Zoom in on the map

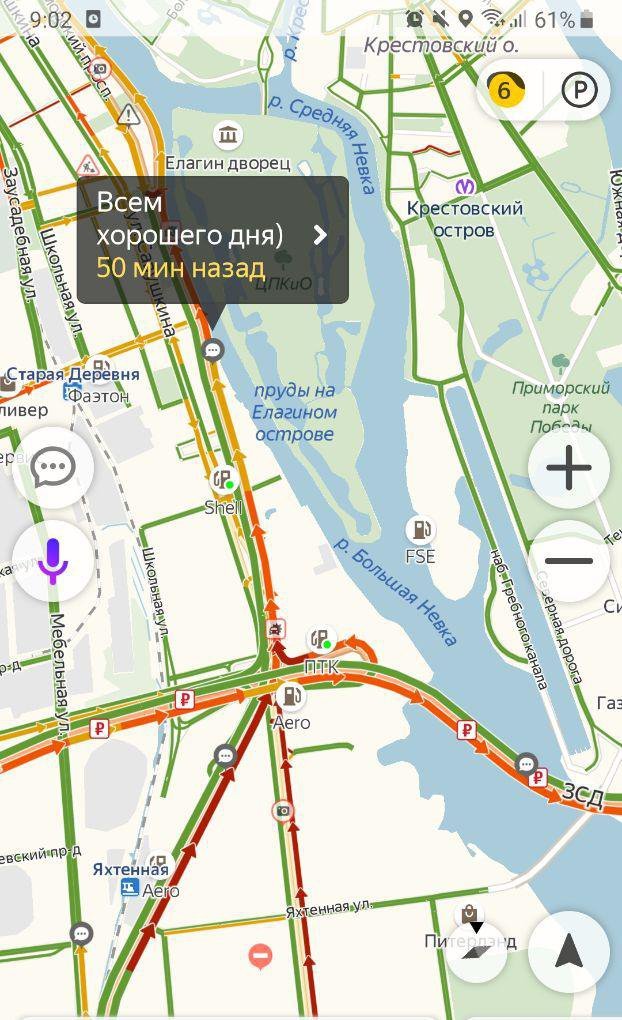(x=569, y=468)
